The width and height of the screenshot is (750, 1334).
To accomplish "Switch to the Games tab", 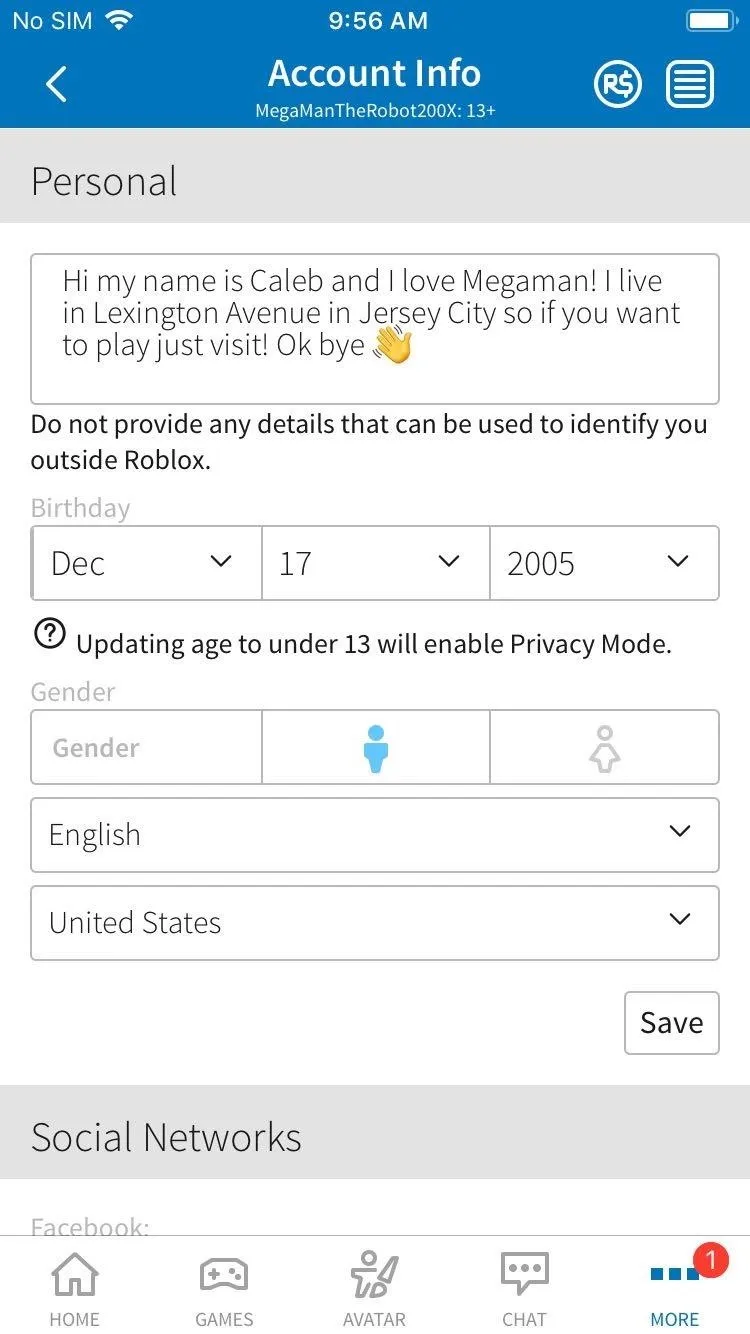I will point(224,1288).
